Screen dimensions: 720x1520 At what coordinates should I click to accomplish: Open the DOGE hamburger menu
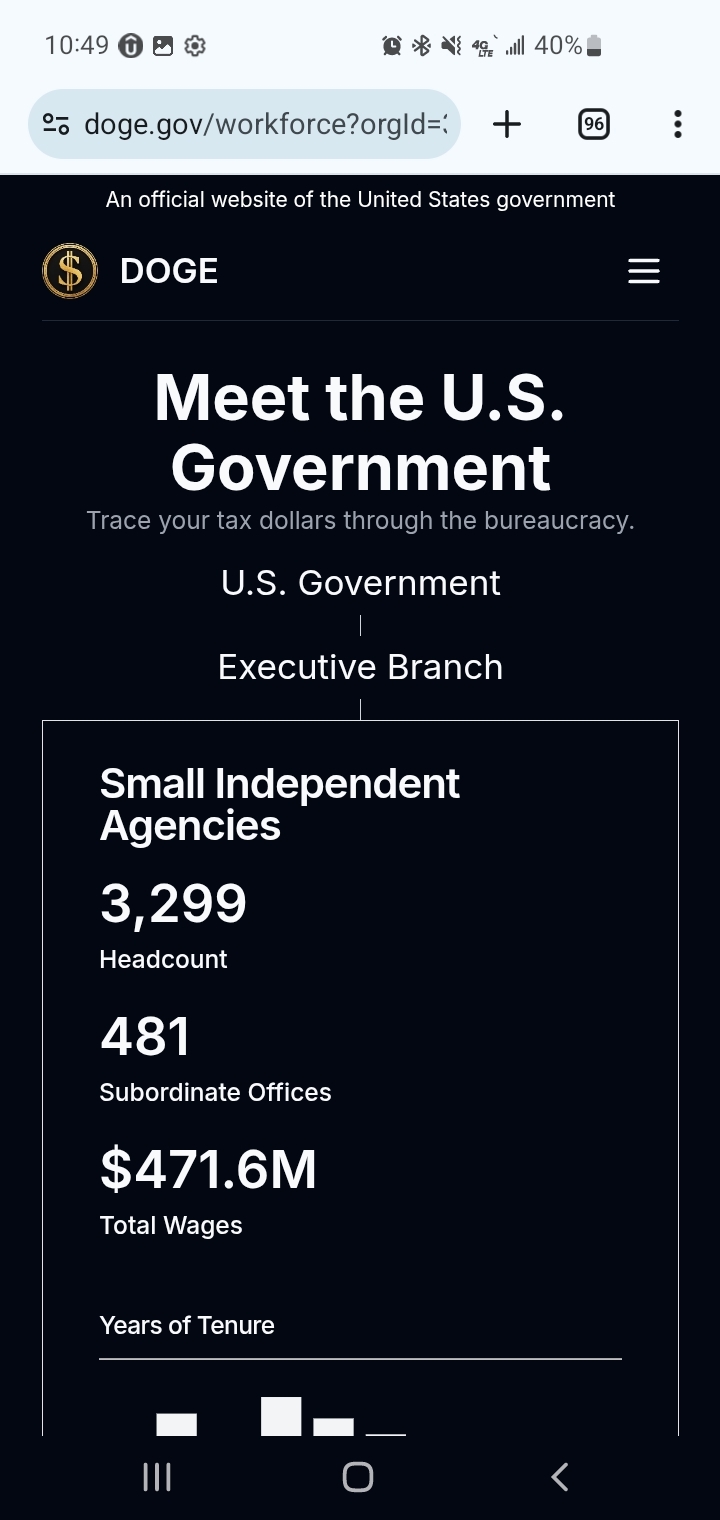[644, 271]
